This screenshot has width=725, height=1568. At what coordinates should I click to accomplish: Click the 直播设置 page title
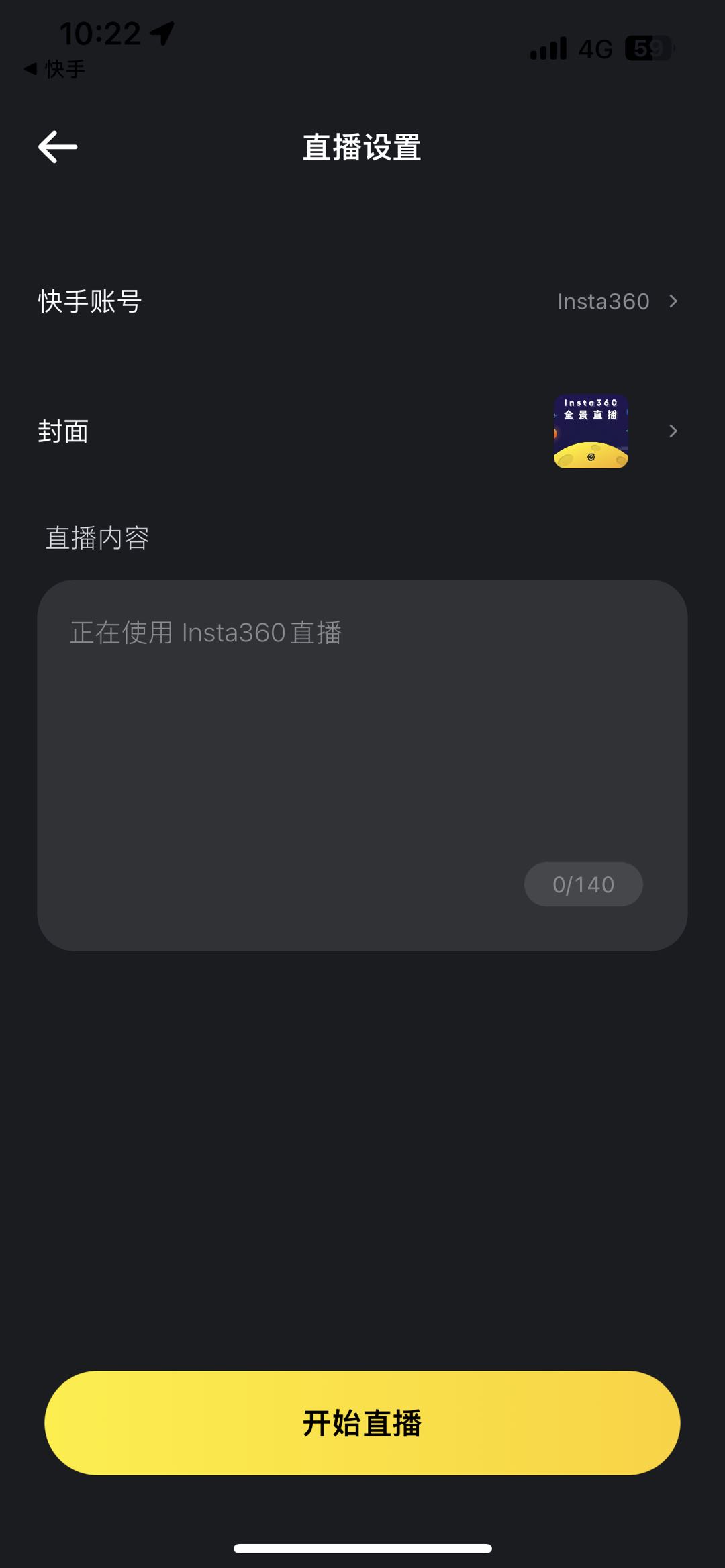pyautogui.click(x=362, y=146)
